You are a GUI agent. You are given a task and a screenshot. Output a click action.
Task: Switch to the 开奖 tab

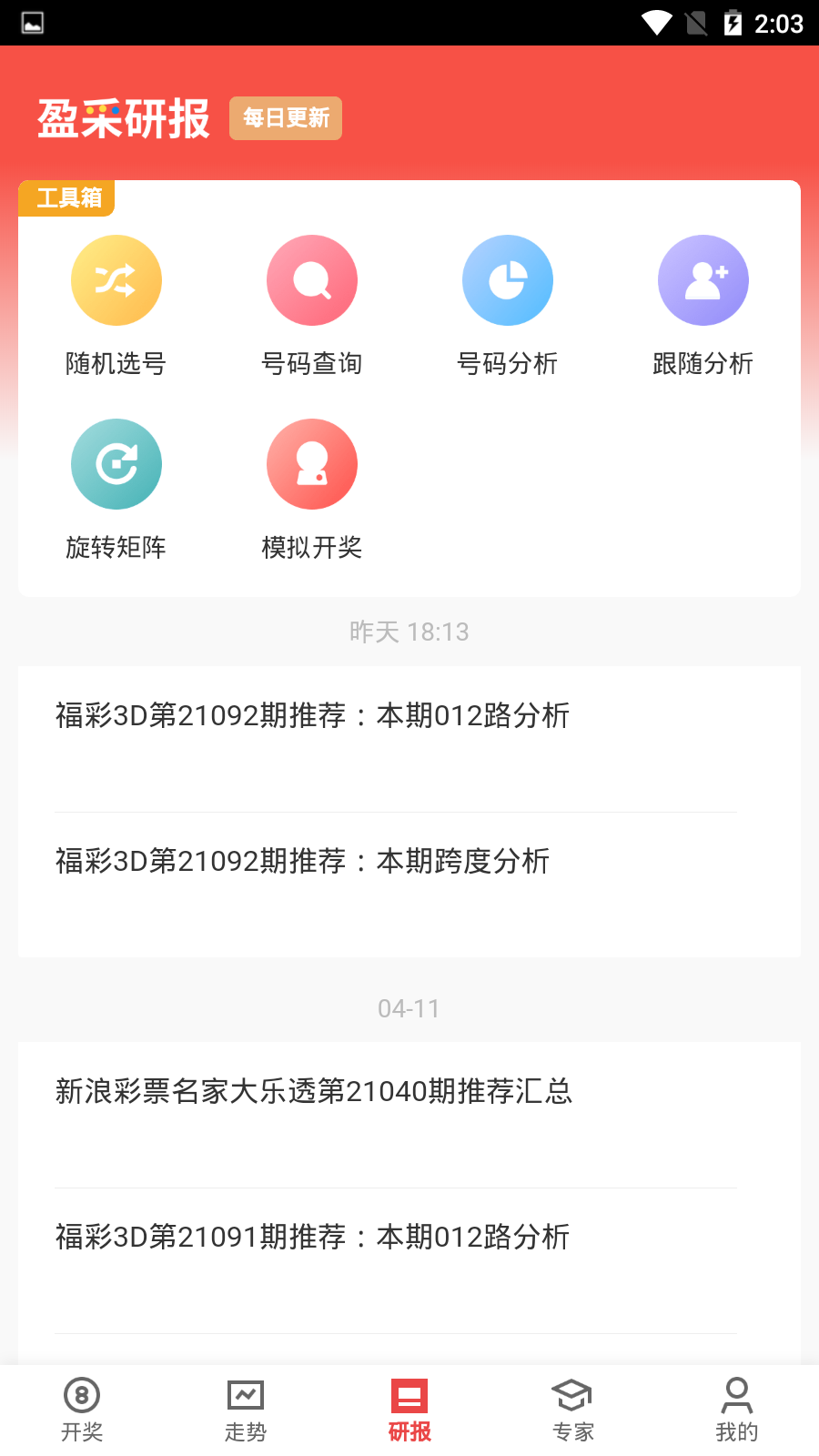click(x=82, y=1409)
